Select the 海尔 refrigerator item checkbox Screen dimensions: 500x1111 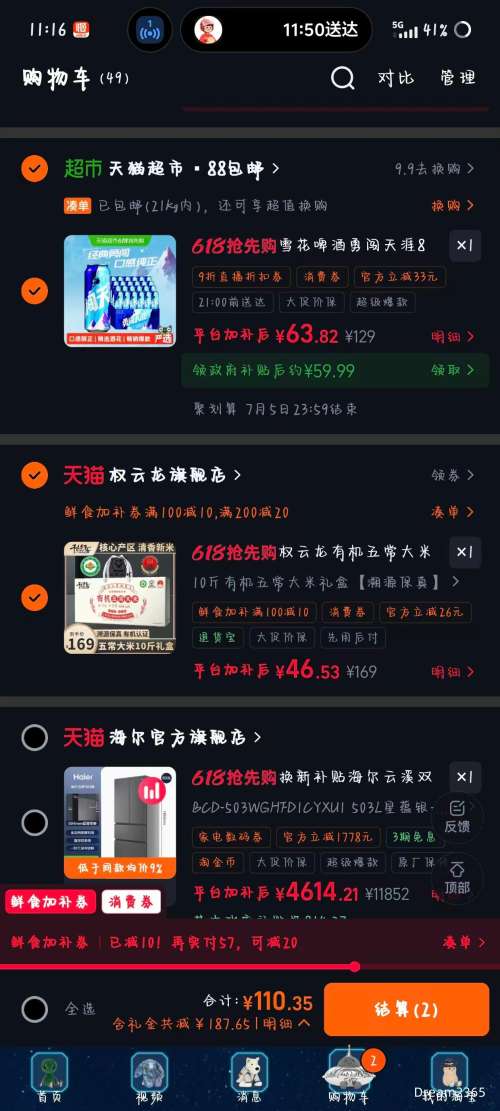(35, 823)
